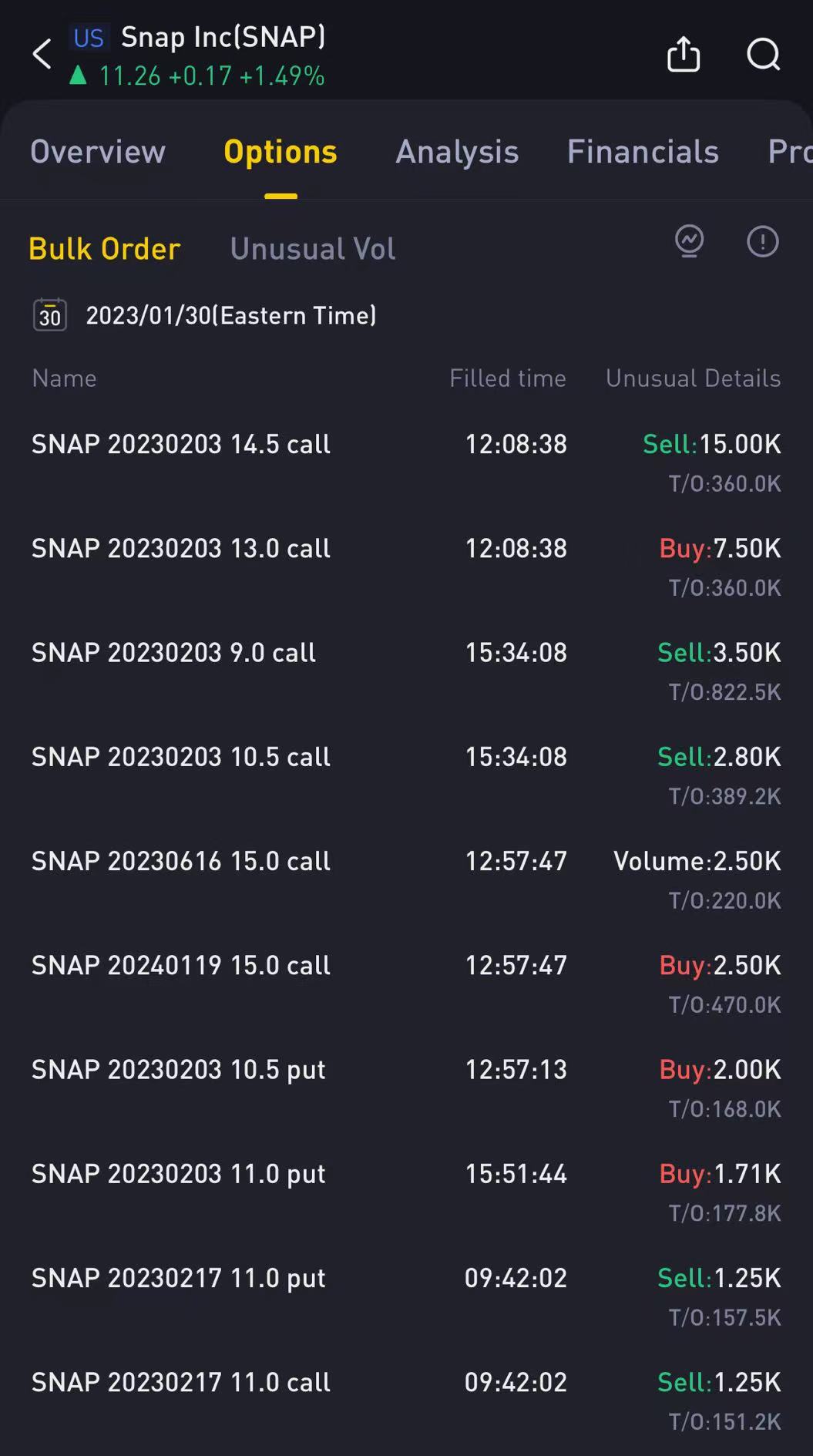View SNAP 20230203 11.0 put details

(x=406, y=1192)
